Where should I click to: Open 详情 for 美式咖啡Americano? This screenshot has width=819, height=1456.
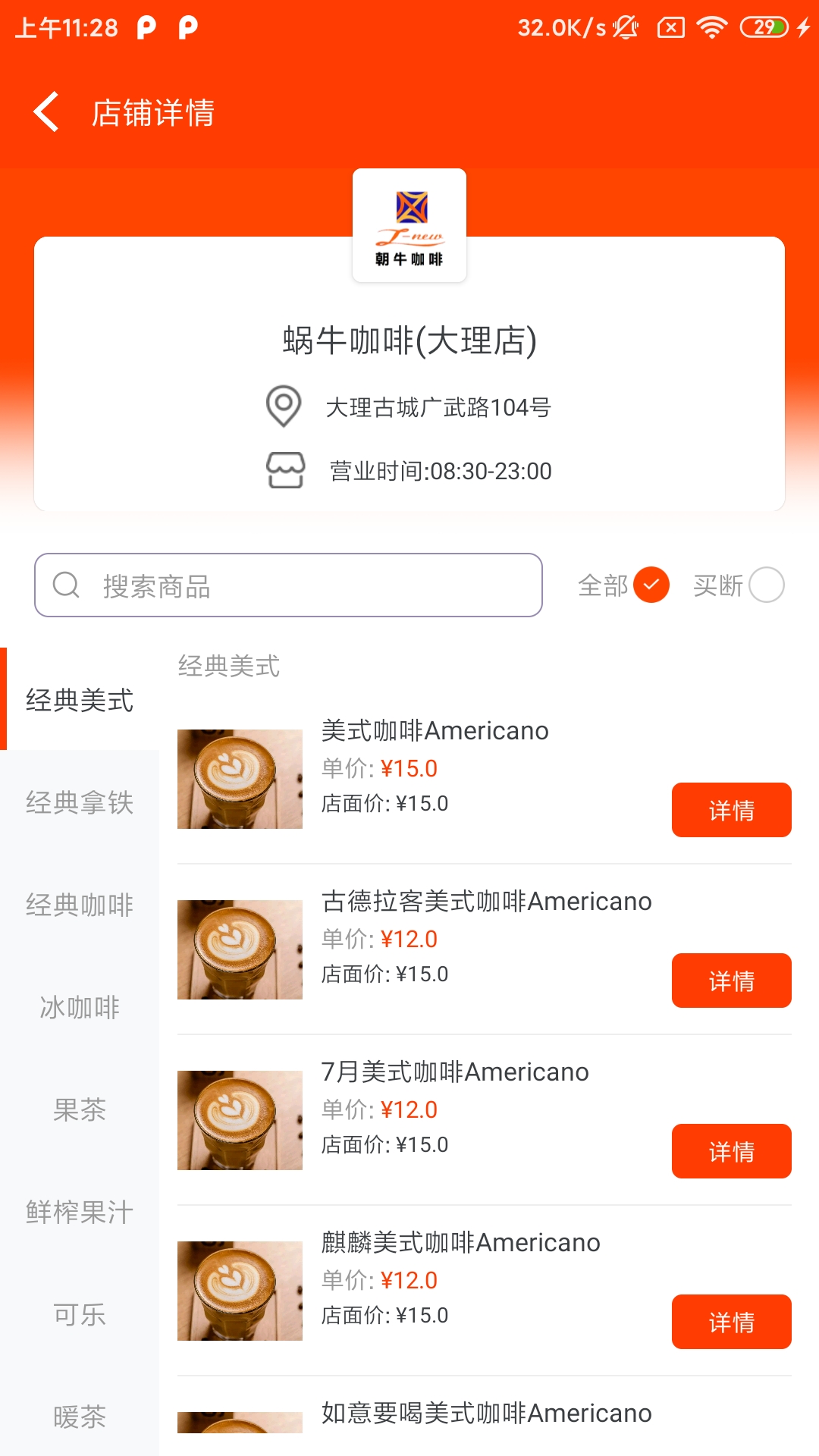click(x=731, y=810)
